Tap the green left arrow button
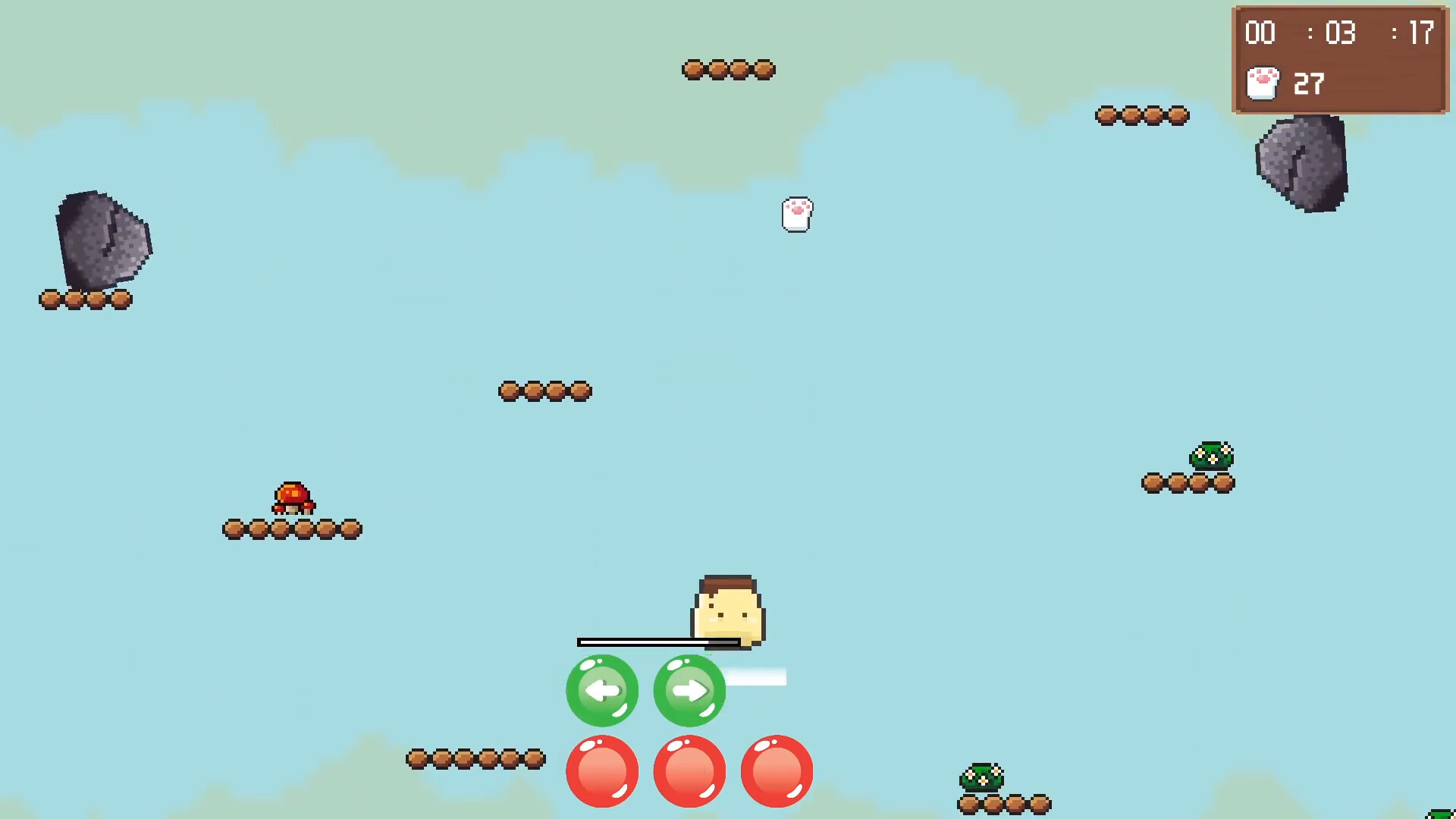1456x819 pixels. pos(602,690)
